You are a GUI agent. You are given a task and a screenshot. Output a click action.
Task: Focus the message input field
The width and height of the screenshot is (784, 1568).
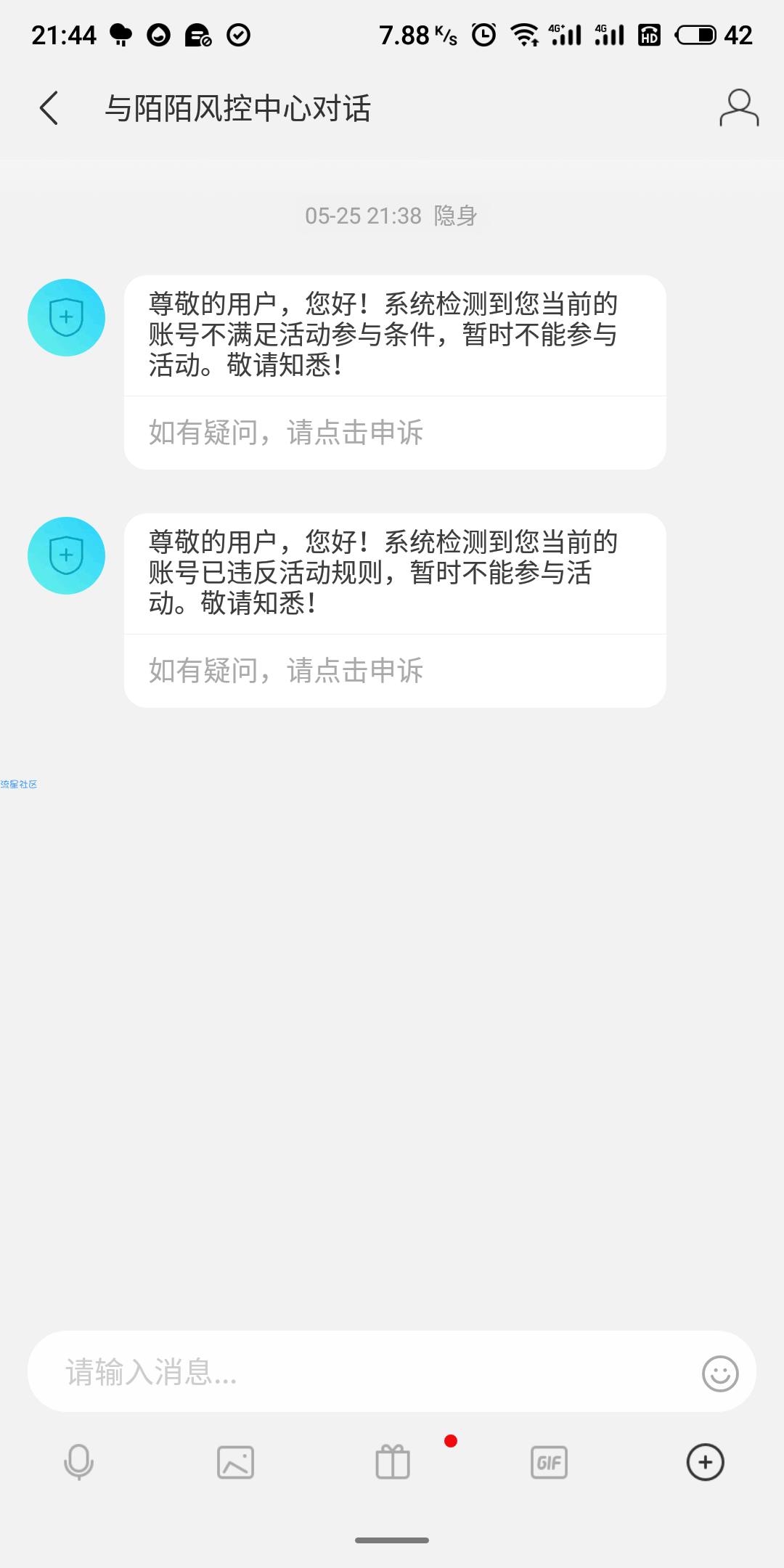363,1372
